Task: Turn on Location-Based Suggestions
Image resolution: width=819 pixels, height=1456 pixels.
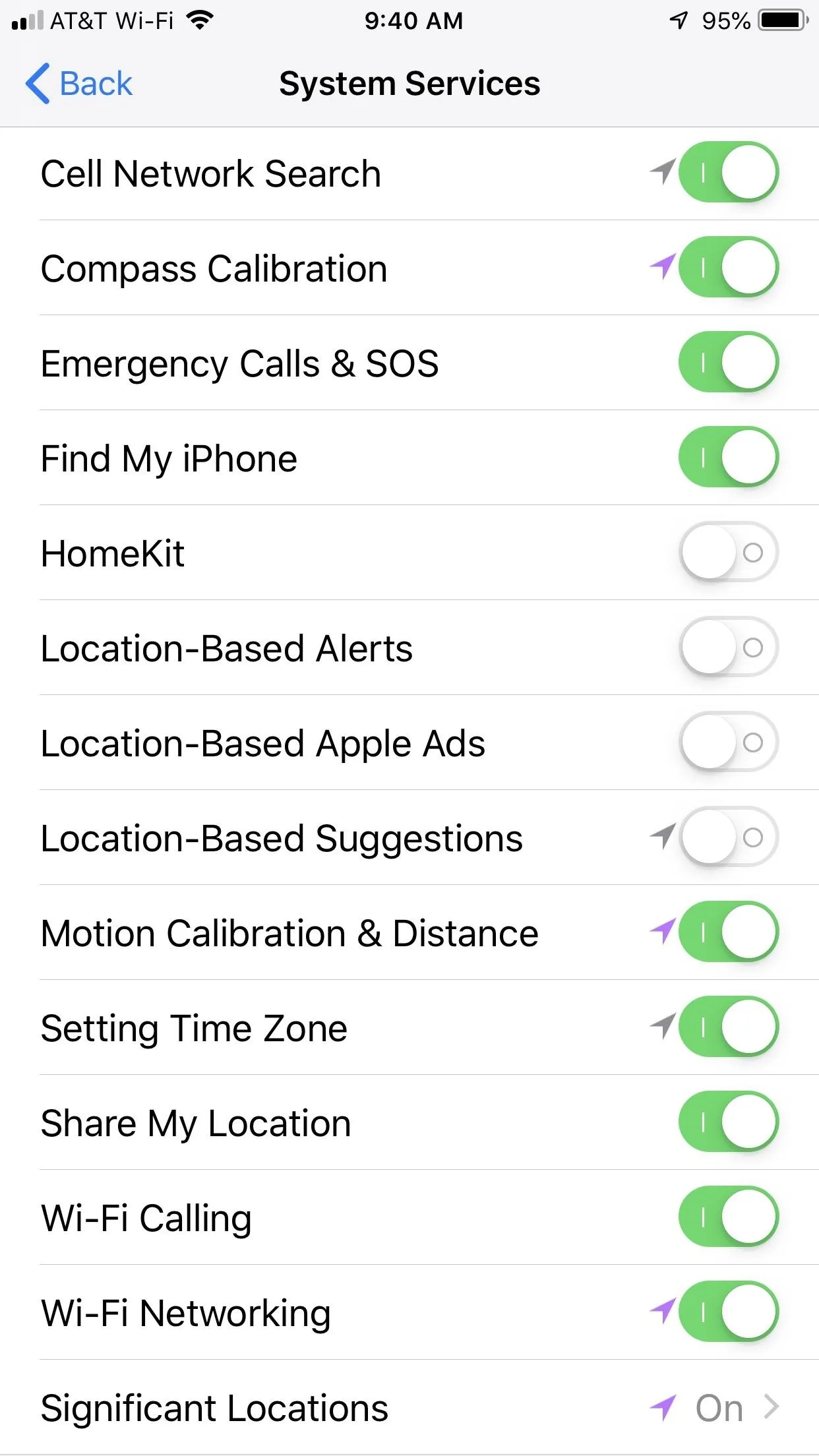Action: [x=729, y=837]
